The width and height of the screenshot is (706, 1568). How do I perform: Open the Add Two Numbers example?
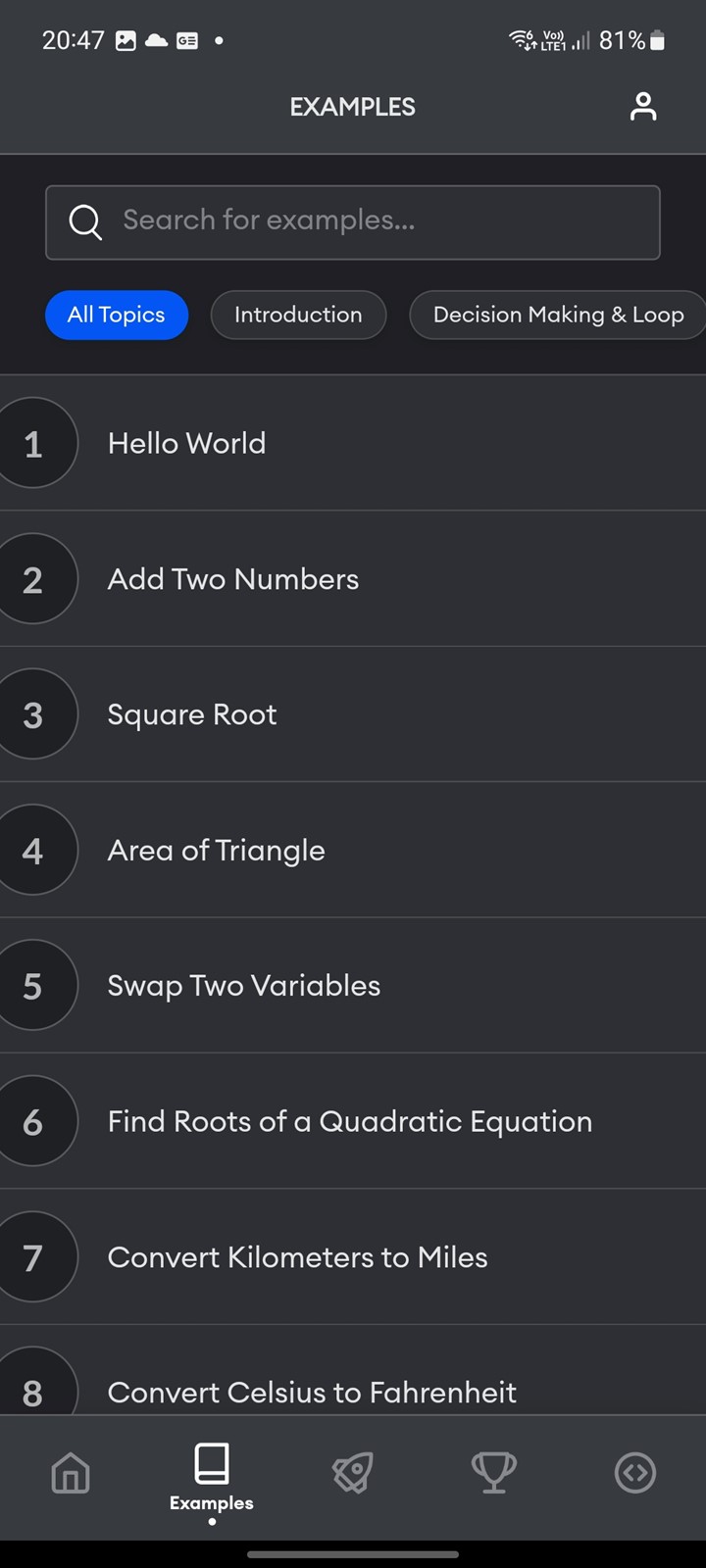353,579
